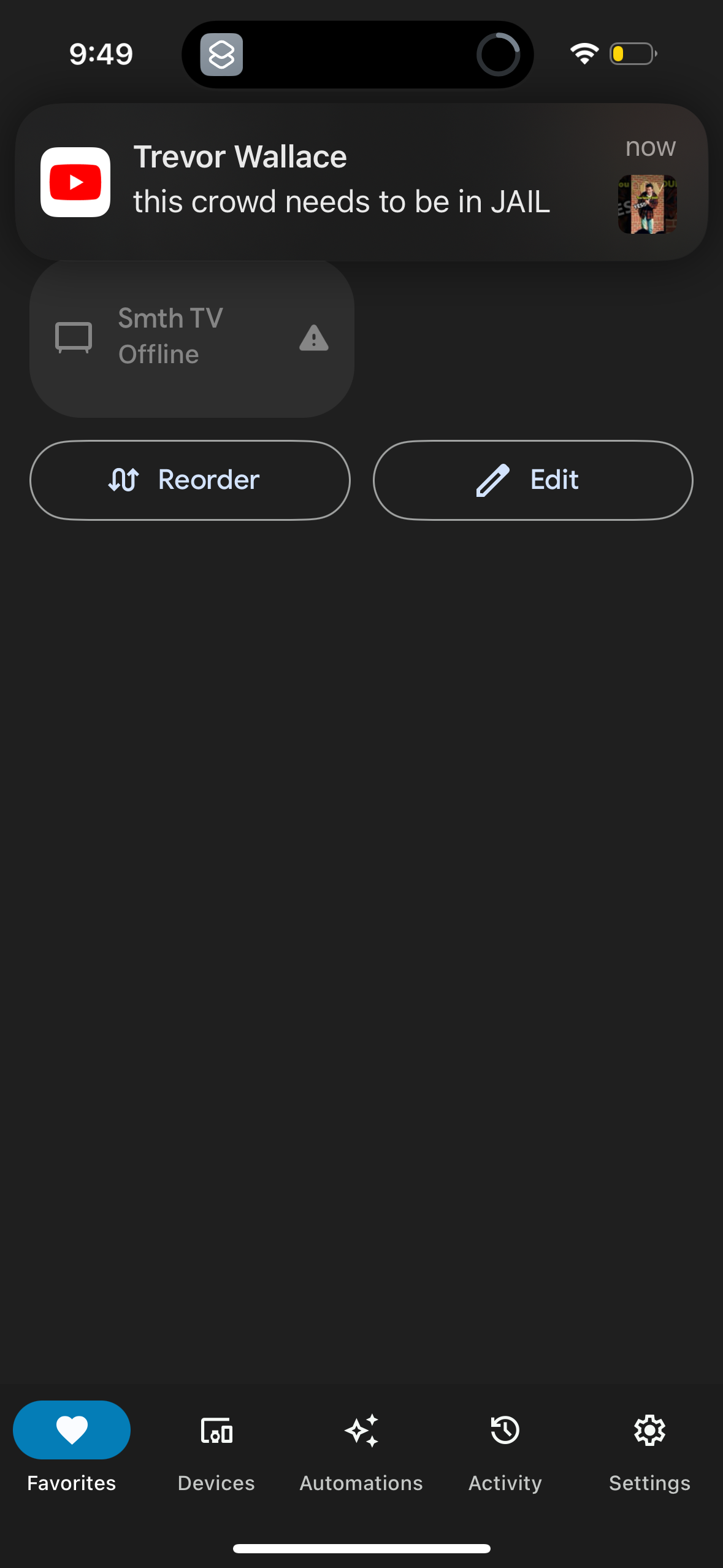This screenshot has height=1568, width=723.
Task: Tap the Wi-Fi status icon
Action: coord(584,53)
